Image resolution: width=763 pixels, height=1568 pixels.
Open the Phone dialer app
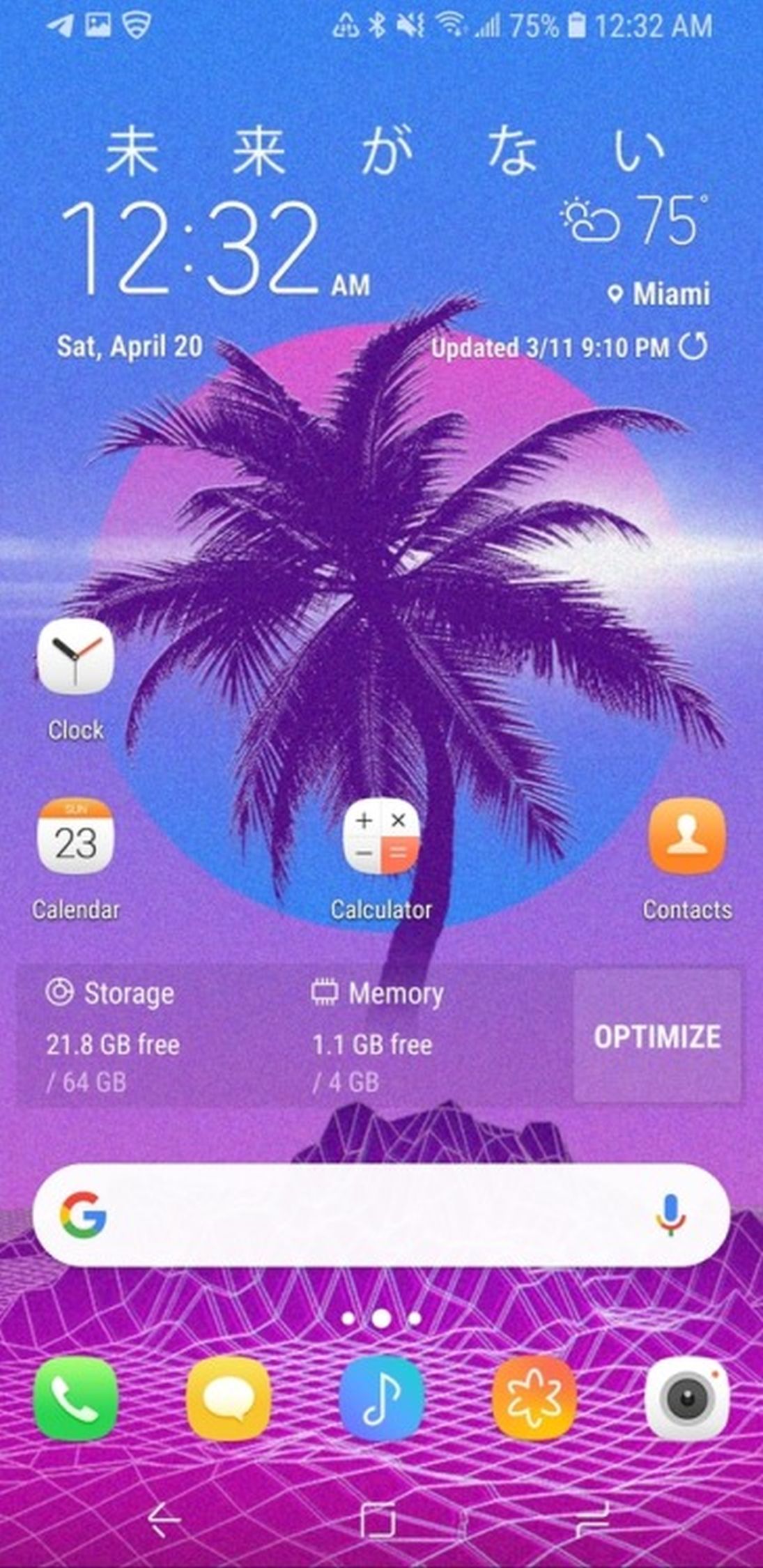75,1399
